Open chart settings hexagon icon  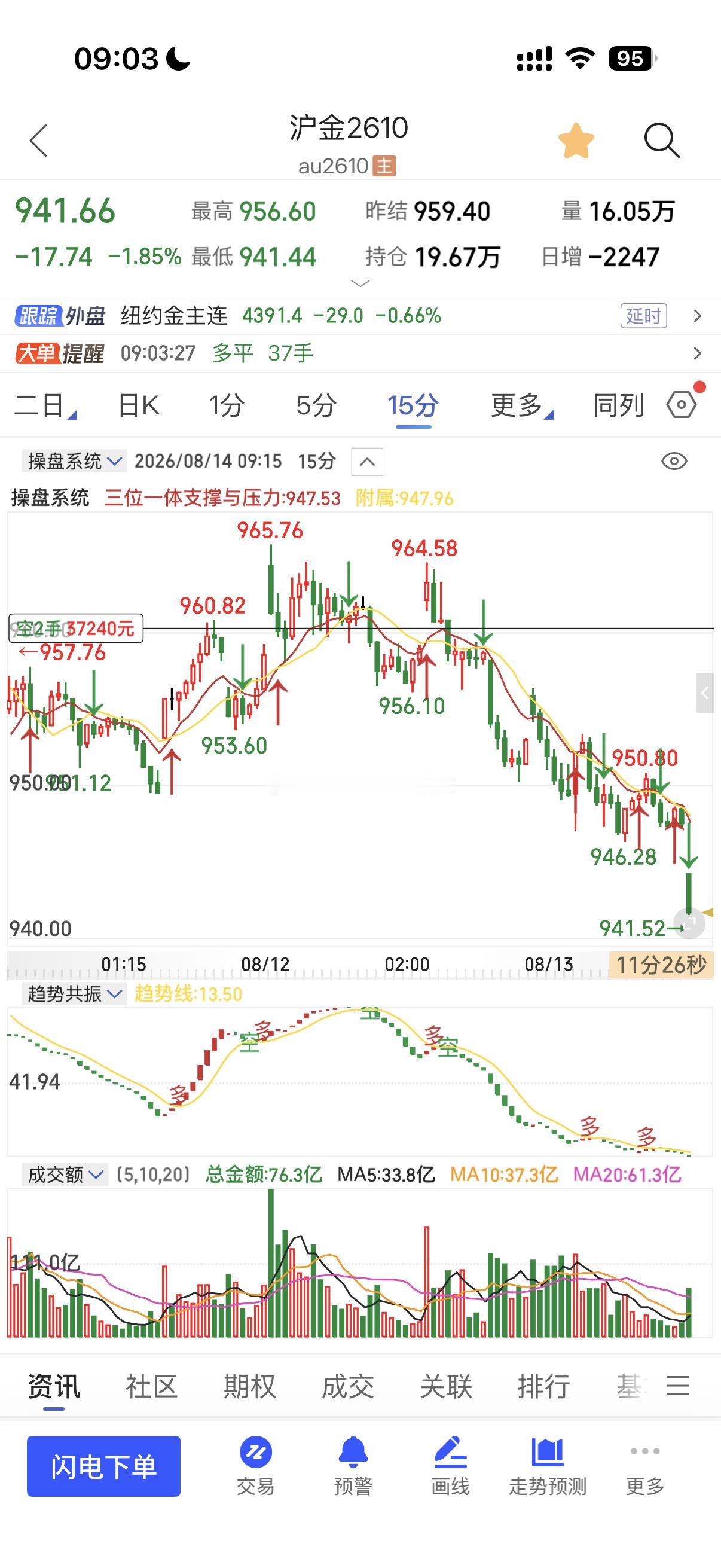click(682, 405)
